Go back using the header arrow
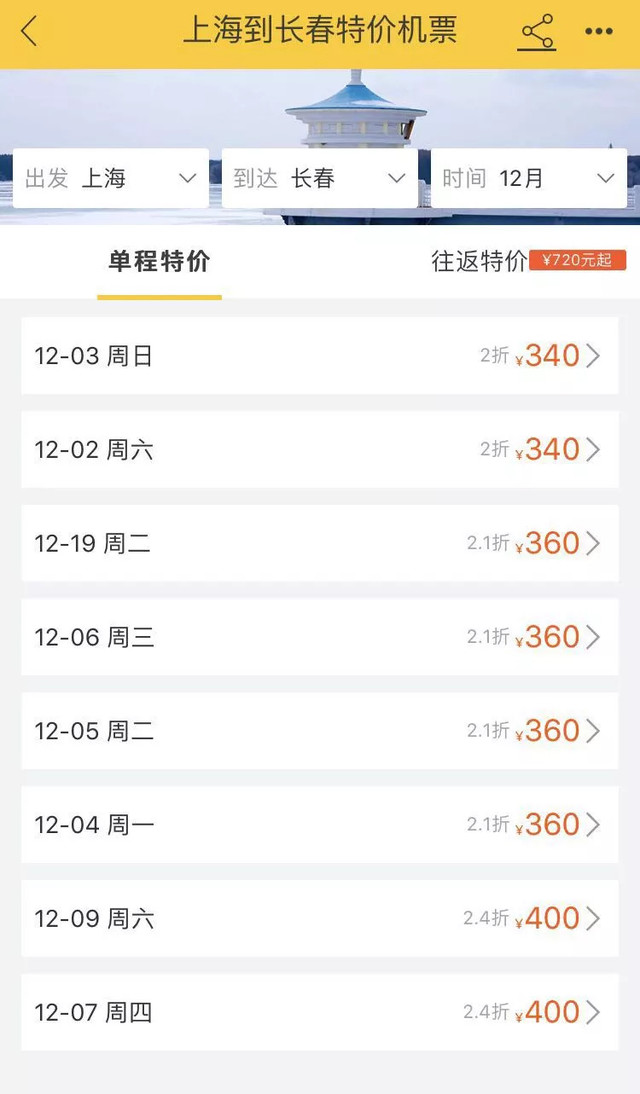This screenshot has height=1094, width=640. [29, 31]
